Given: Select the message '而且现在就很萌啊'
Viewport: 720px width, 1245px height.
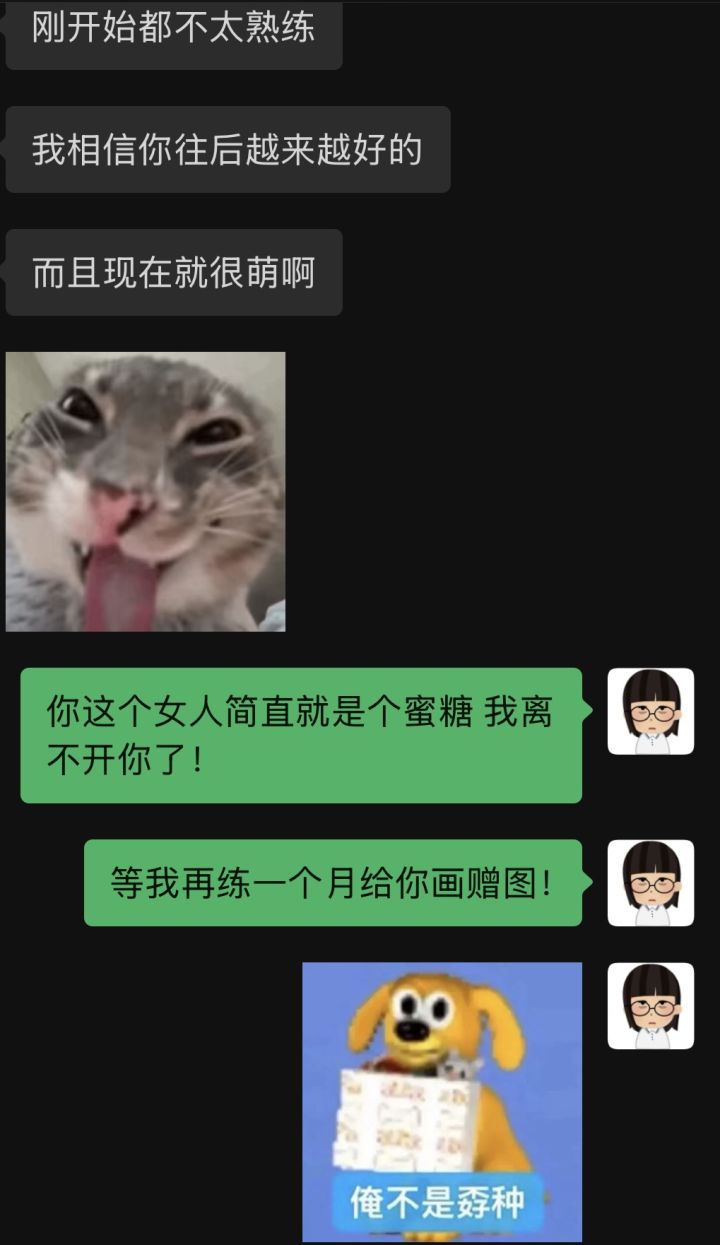Looking at the screenshot, I should [173, 271].
